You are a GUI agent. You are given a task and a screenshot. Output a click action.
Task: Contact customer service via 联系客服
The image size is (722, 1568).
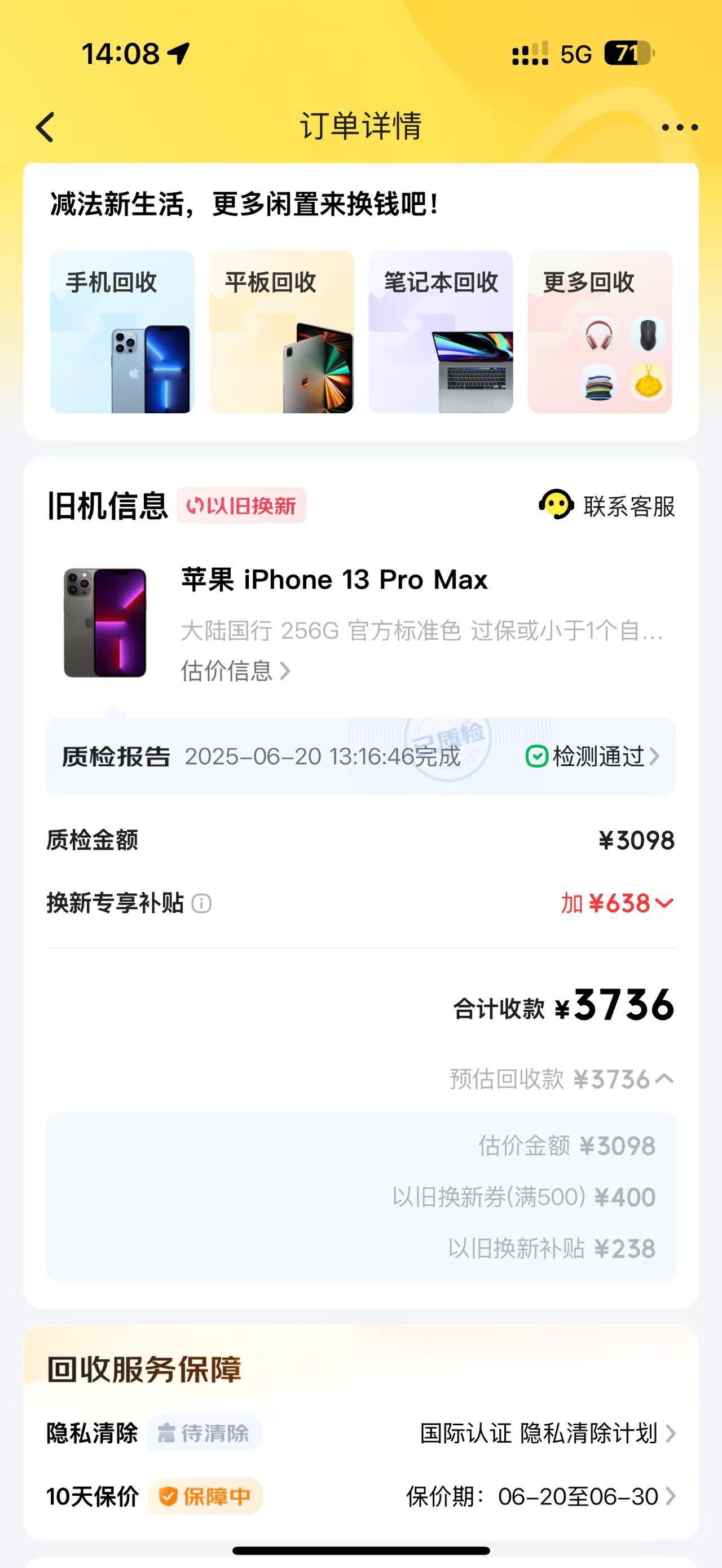click(607, 506)
